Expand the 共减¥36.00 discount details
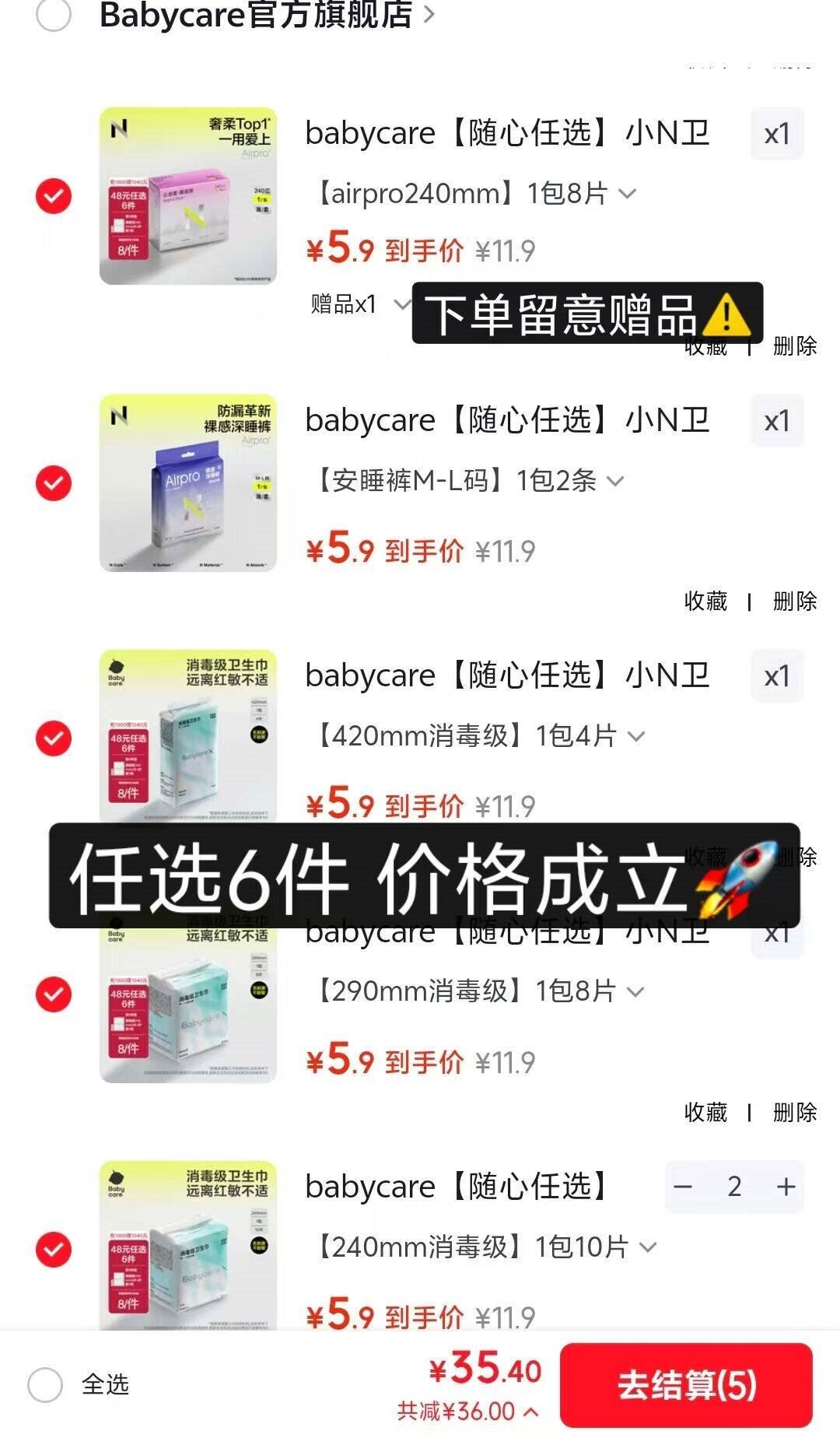840x1438 pixels. (x=468, y=1412)
